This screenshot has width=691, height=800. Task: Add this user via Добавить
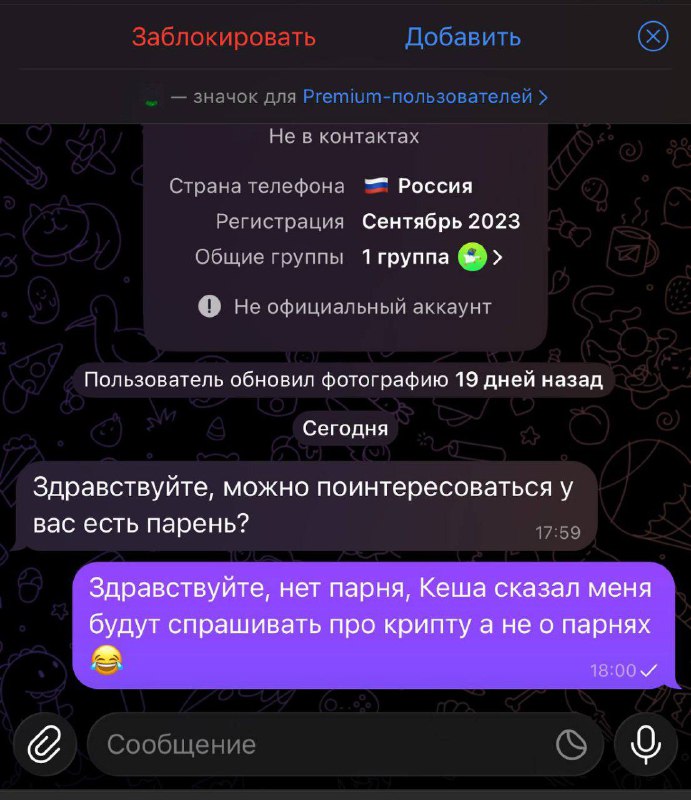coord(462,38)
